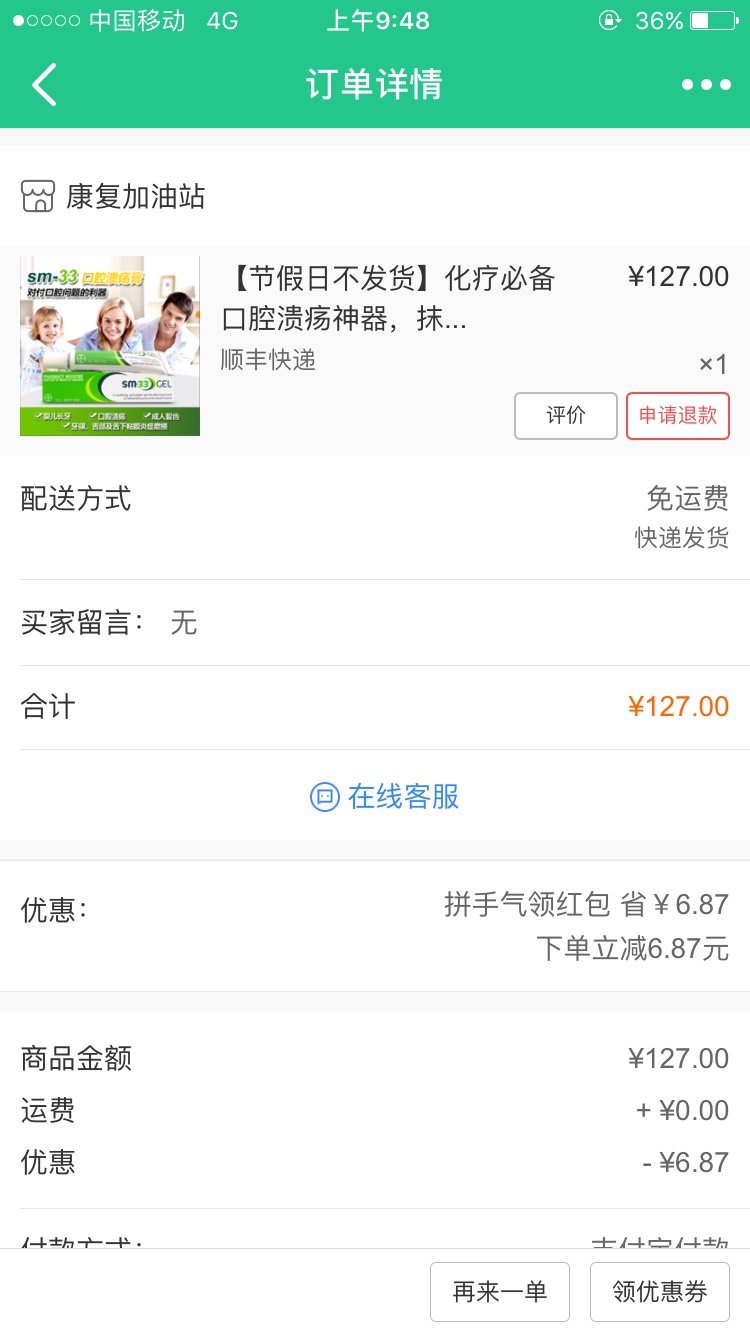Open the three-dot overflow menu

pyautogui.click(x=706, y=85)
